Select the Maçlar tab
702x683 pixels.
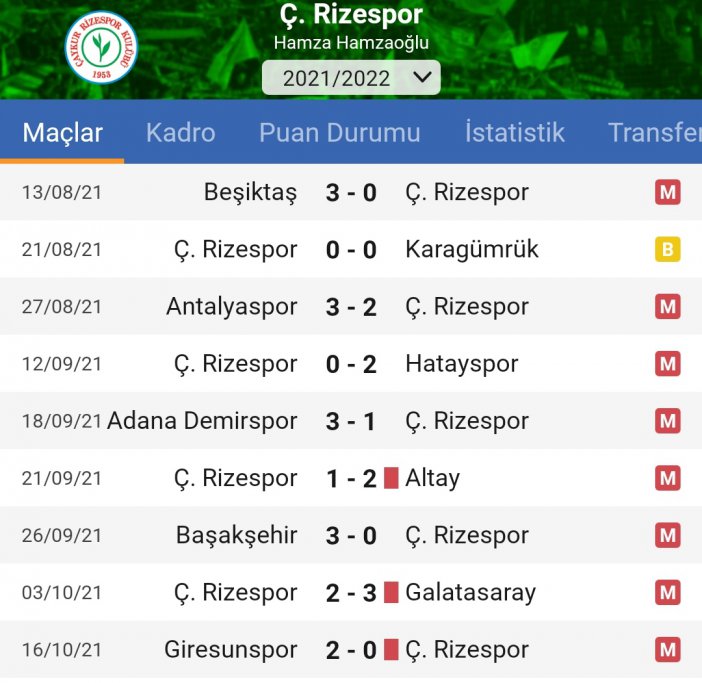[62, 132]
